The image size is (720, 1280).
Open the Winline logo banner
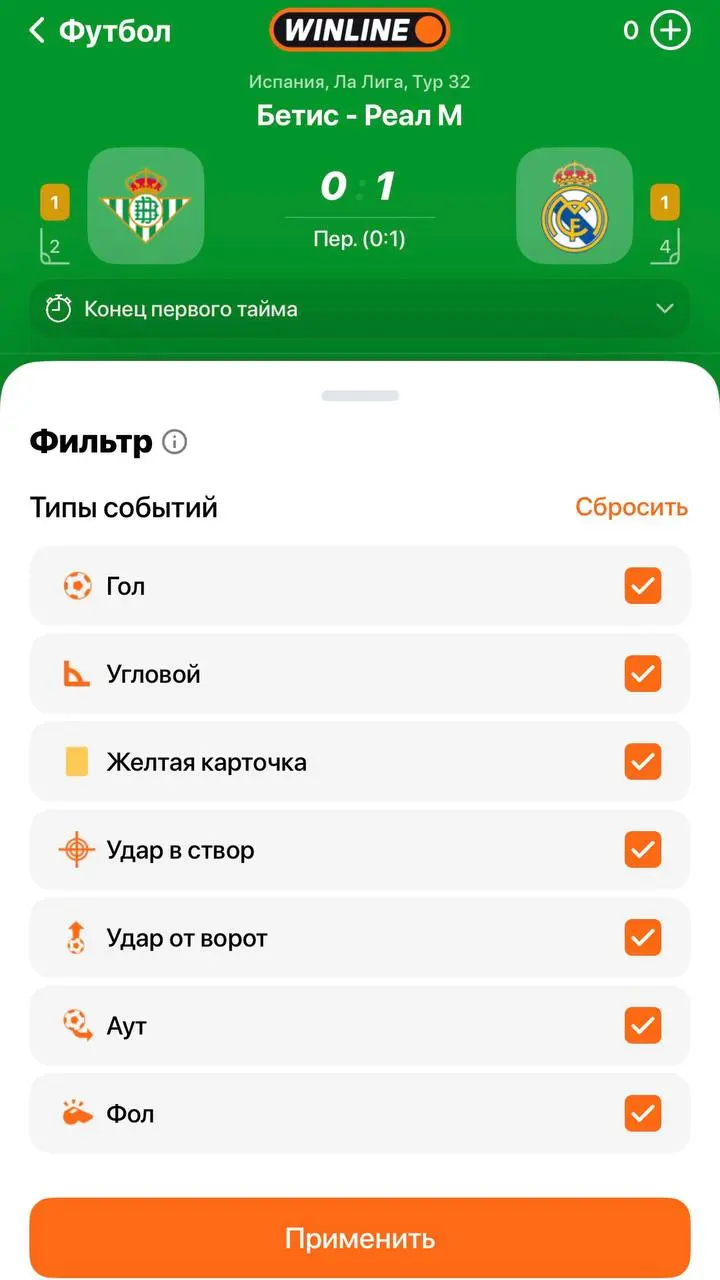[360, 30]
